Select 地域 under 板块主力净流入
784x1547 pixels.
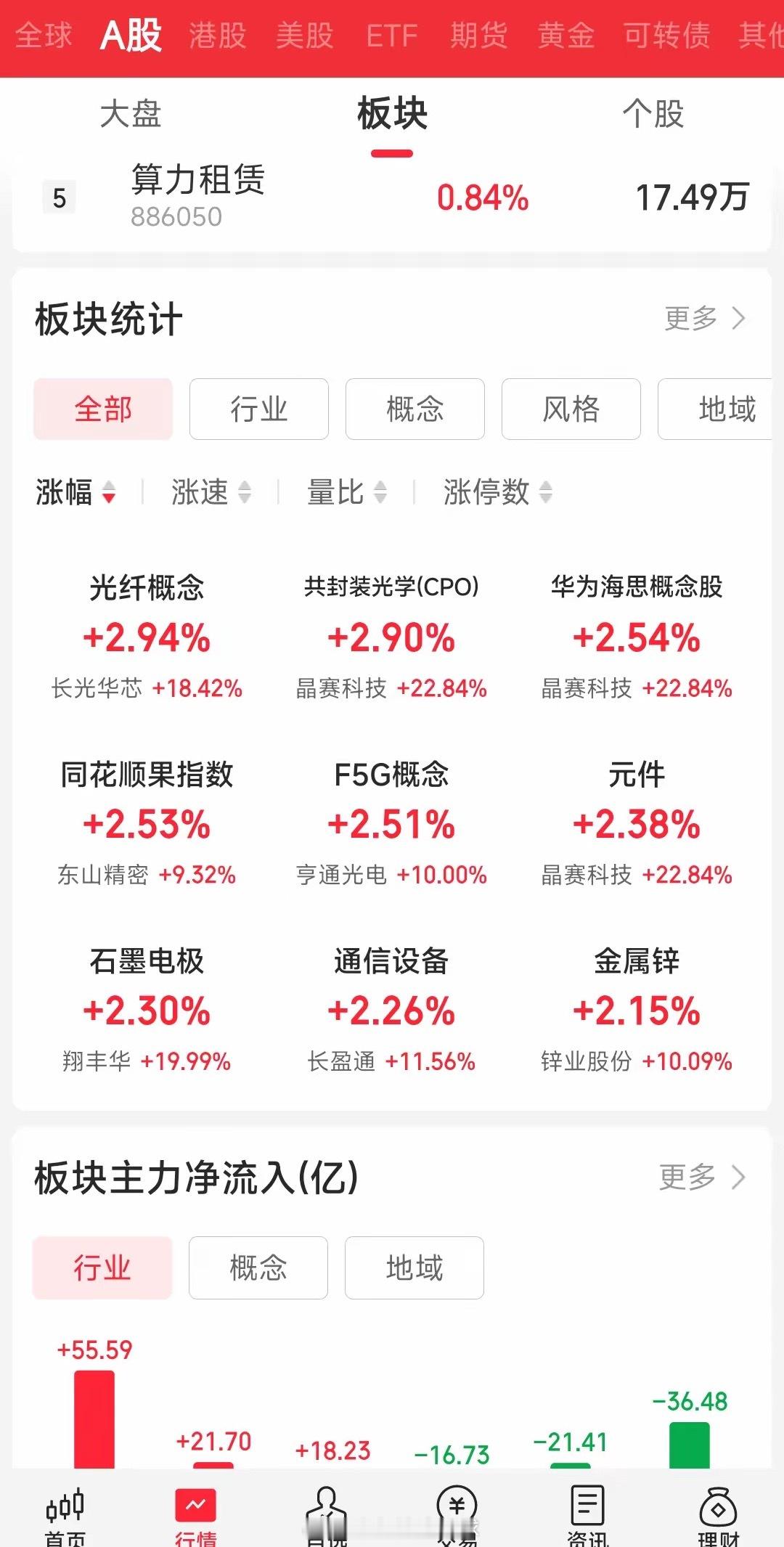(x=414, y=1268)
